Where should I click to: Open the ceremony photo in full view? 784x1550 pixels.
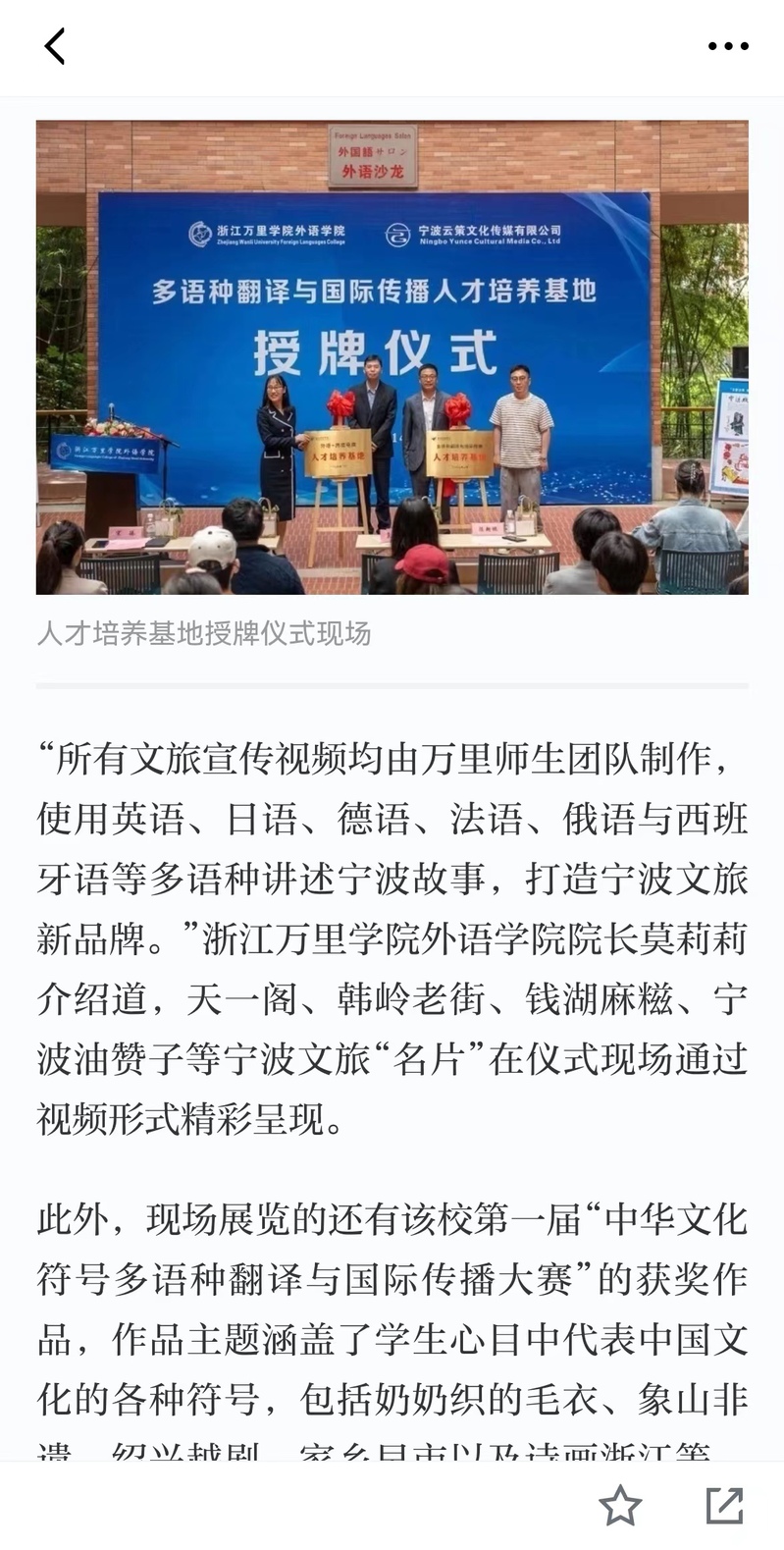(392, 357)
